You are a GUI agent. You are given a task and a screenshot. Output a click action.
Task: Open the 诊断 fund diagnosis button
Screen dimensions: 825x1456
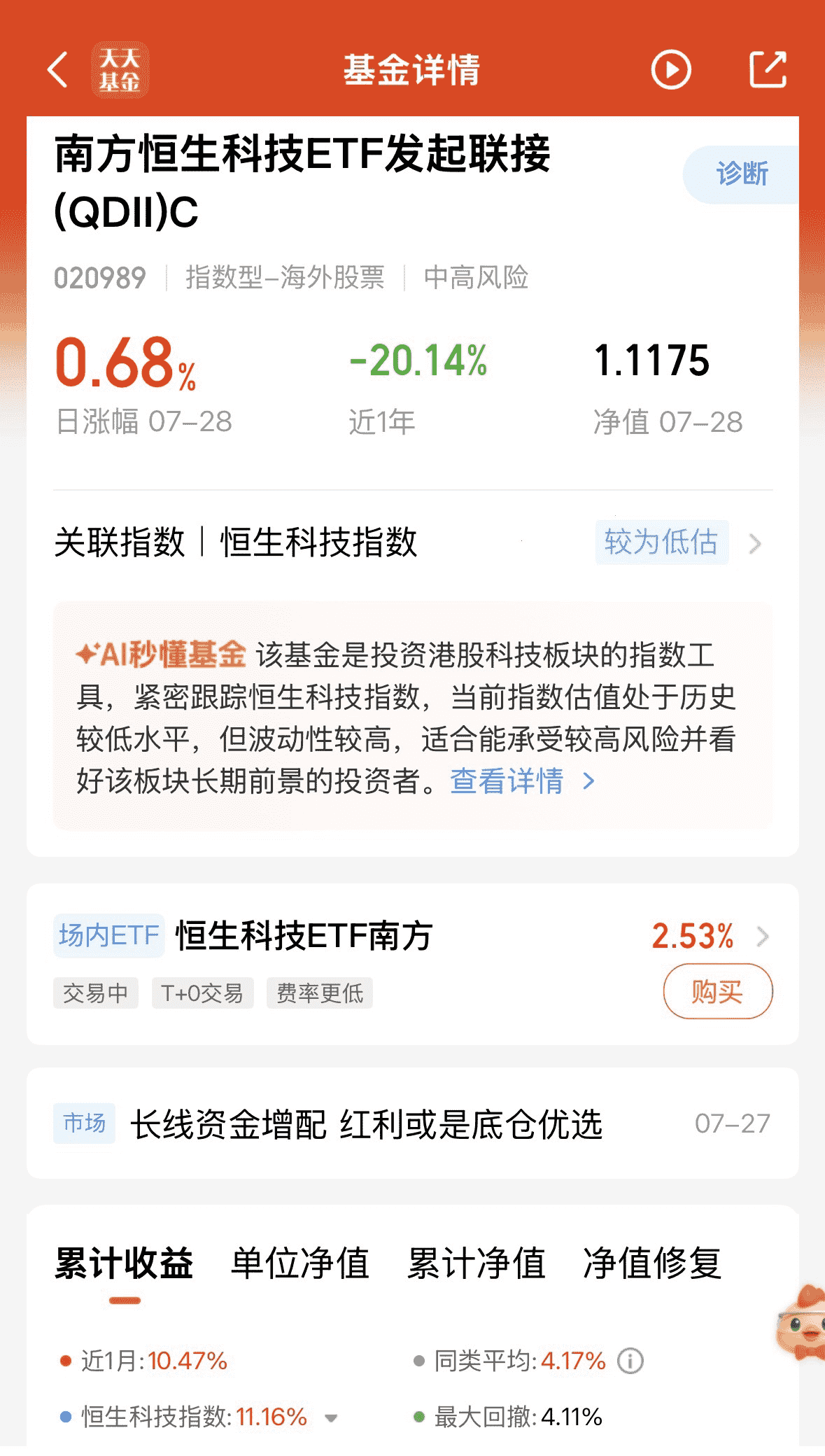tap(741, 174)
